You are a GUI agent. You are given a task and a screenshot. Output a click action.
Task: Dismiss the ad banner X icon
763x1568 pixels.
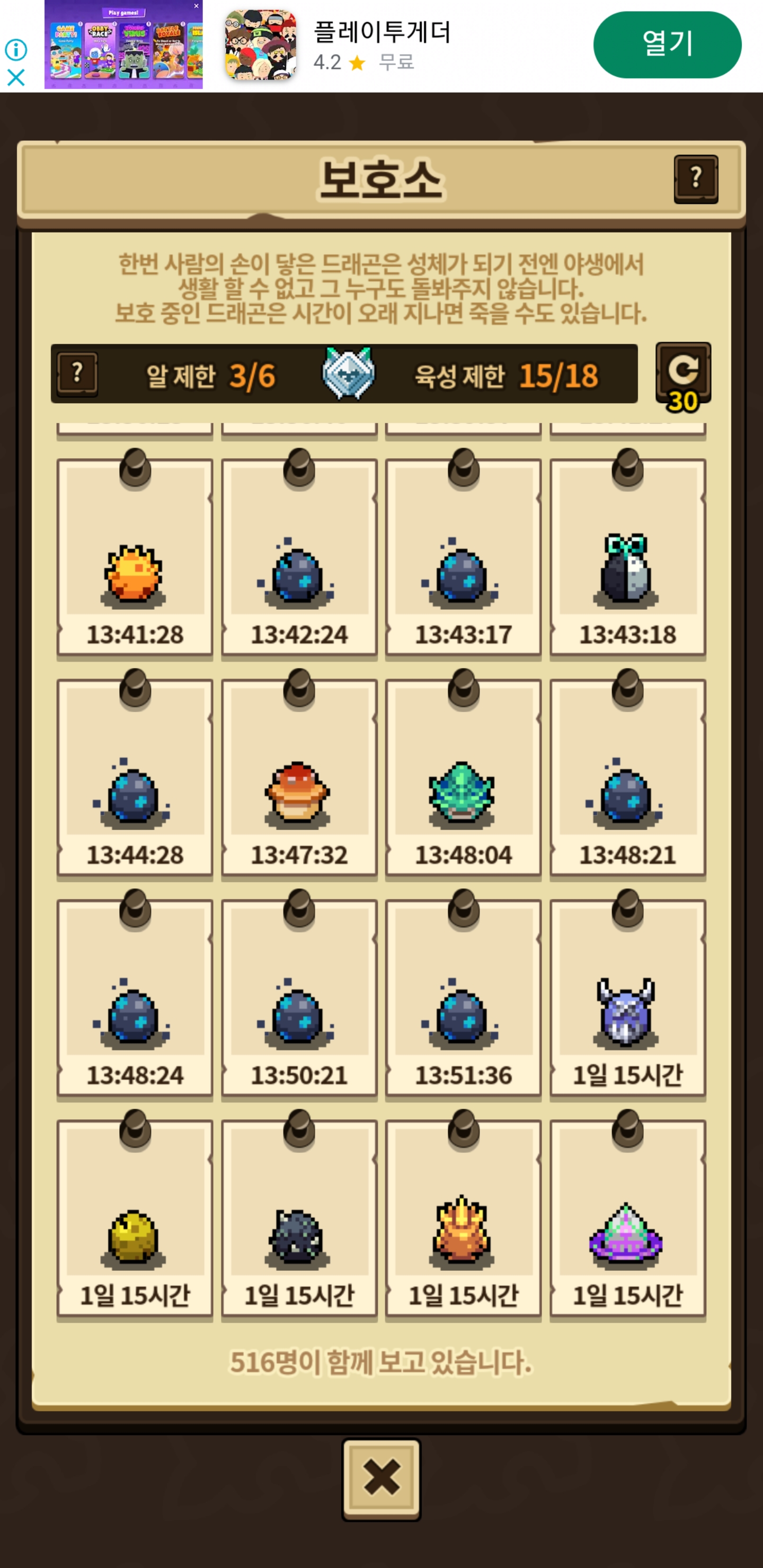coord(16,77)
